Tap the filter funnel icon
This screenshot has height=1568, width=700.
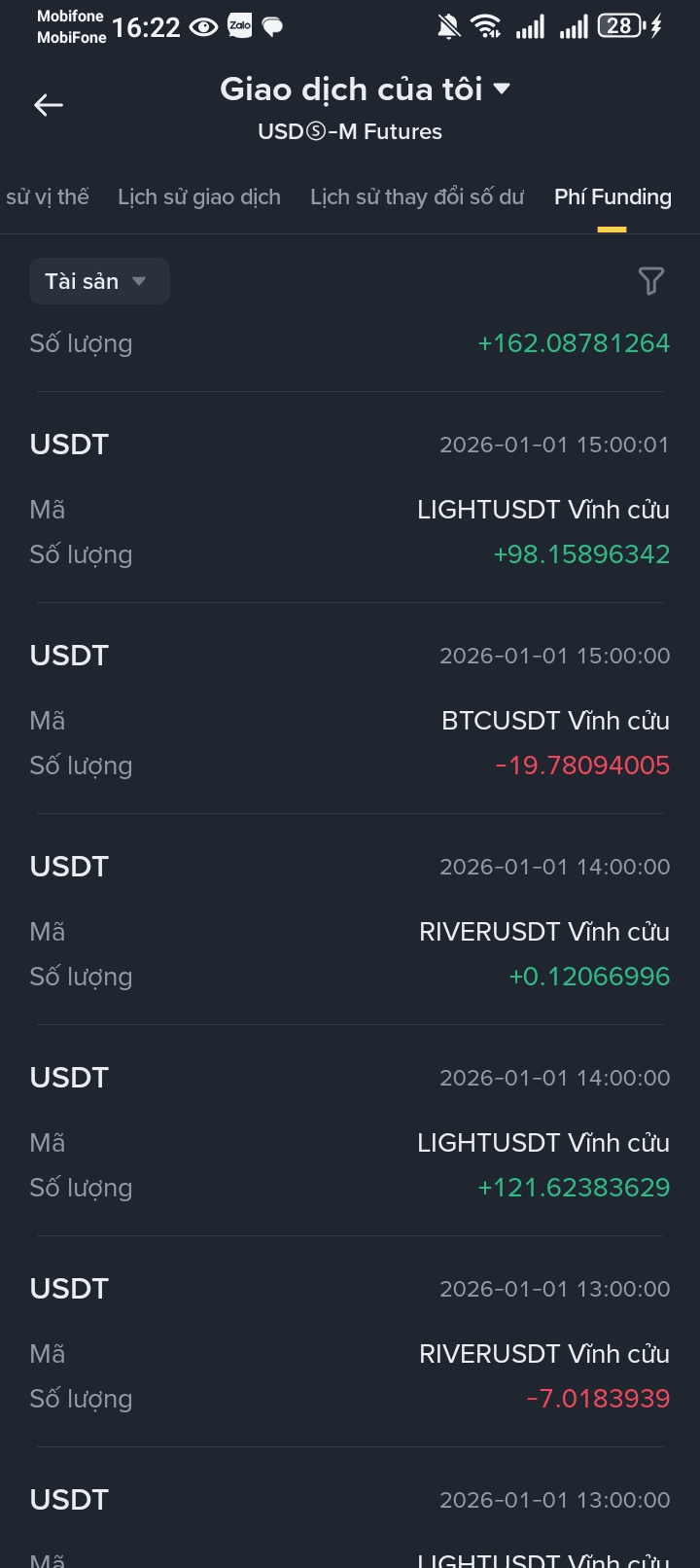[650, 281]
